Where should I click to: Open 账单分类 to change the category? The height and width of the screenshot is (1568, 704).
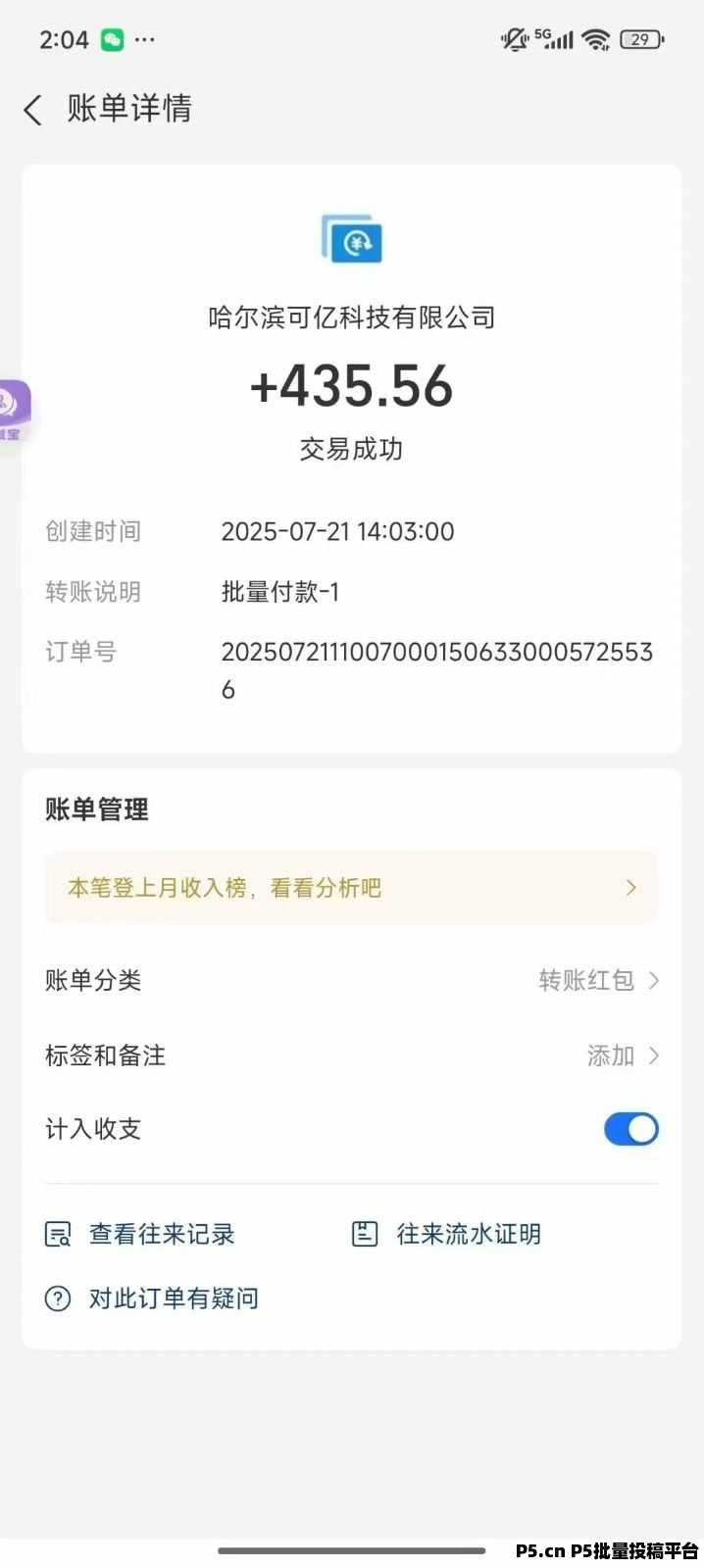351,980
